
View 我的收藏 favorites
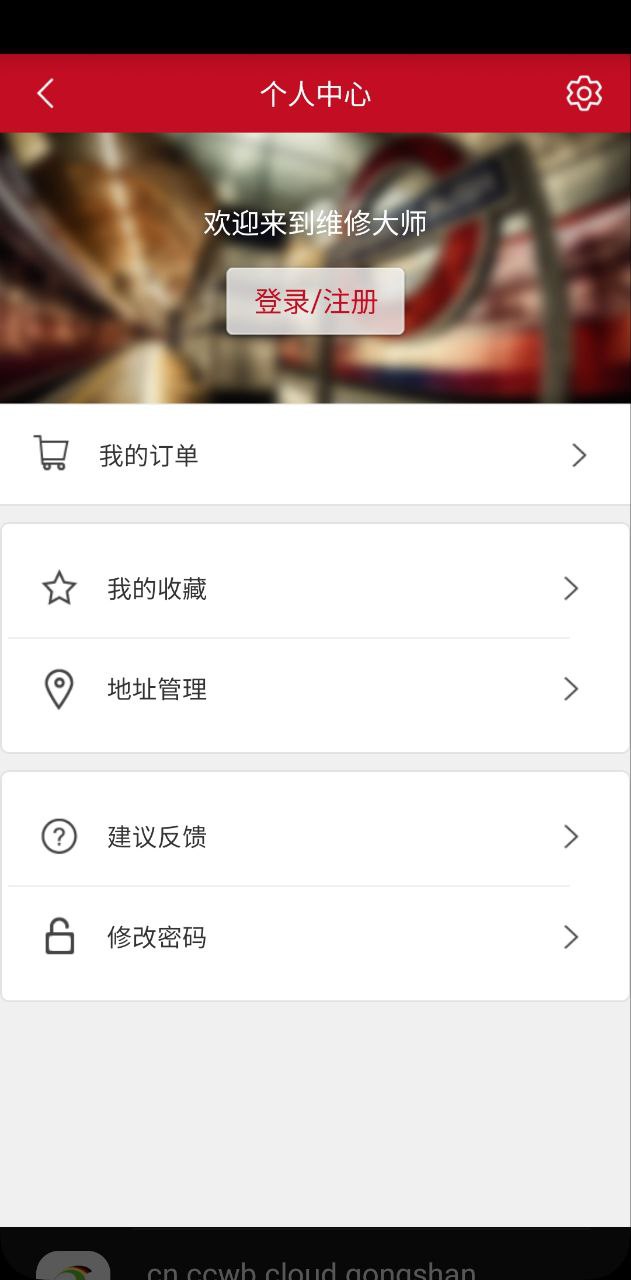click(x=315, y=589)
